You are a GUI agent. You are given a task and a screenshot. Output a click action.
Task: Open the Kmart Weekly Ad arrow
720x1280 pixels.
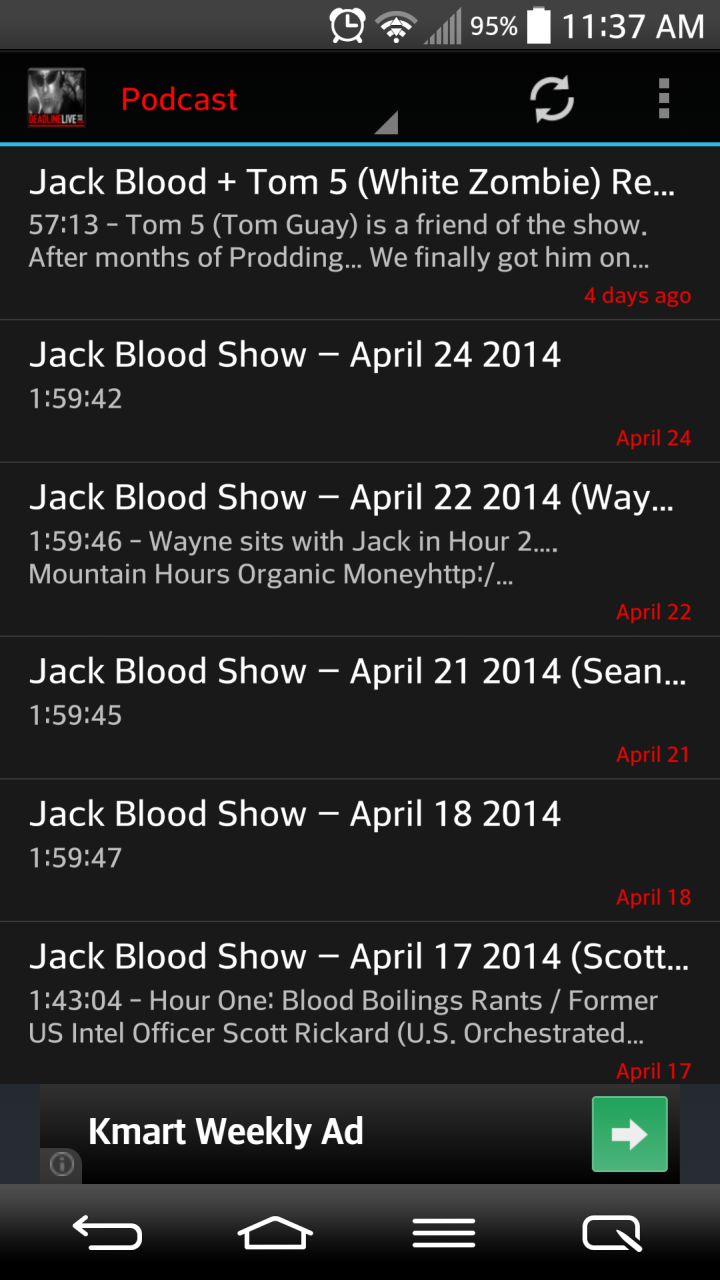629,1134
